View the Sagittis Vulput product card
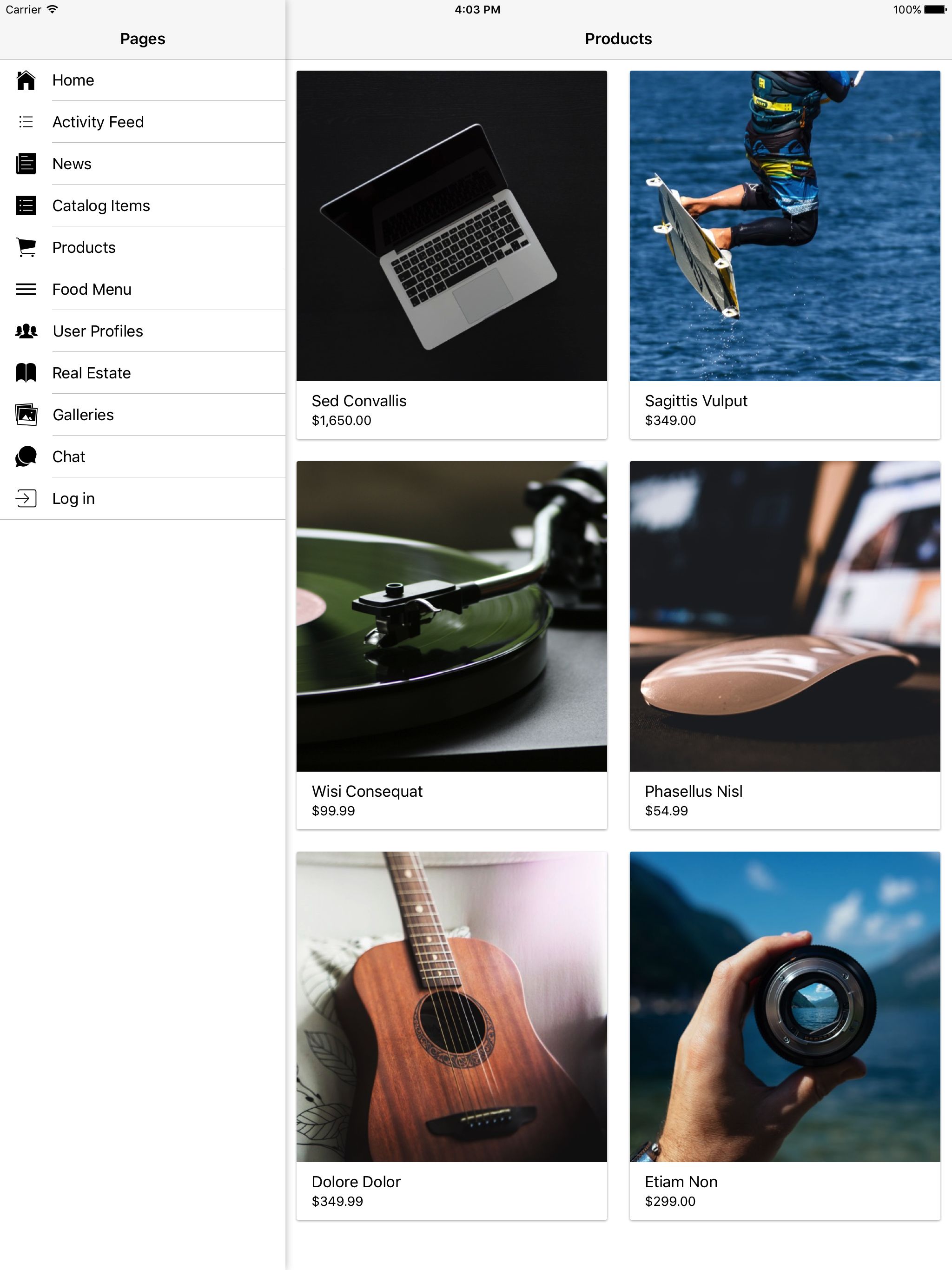Screen dimensions: 952x1270 point(784,254)
